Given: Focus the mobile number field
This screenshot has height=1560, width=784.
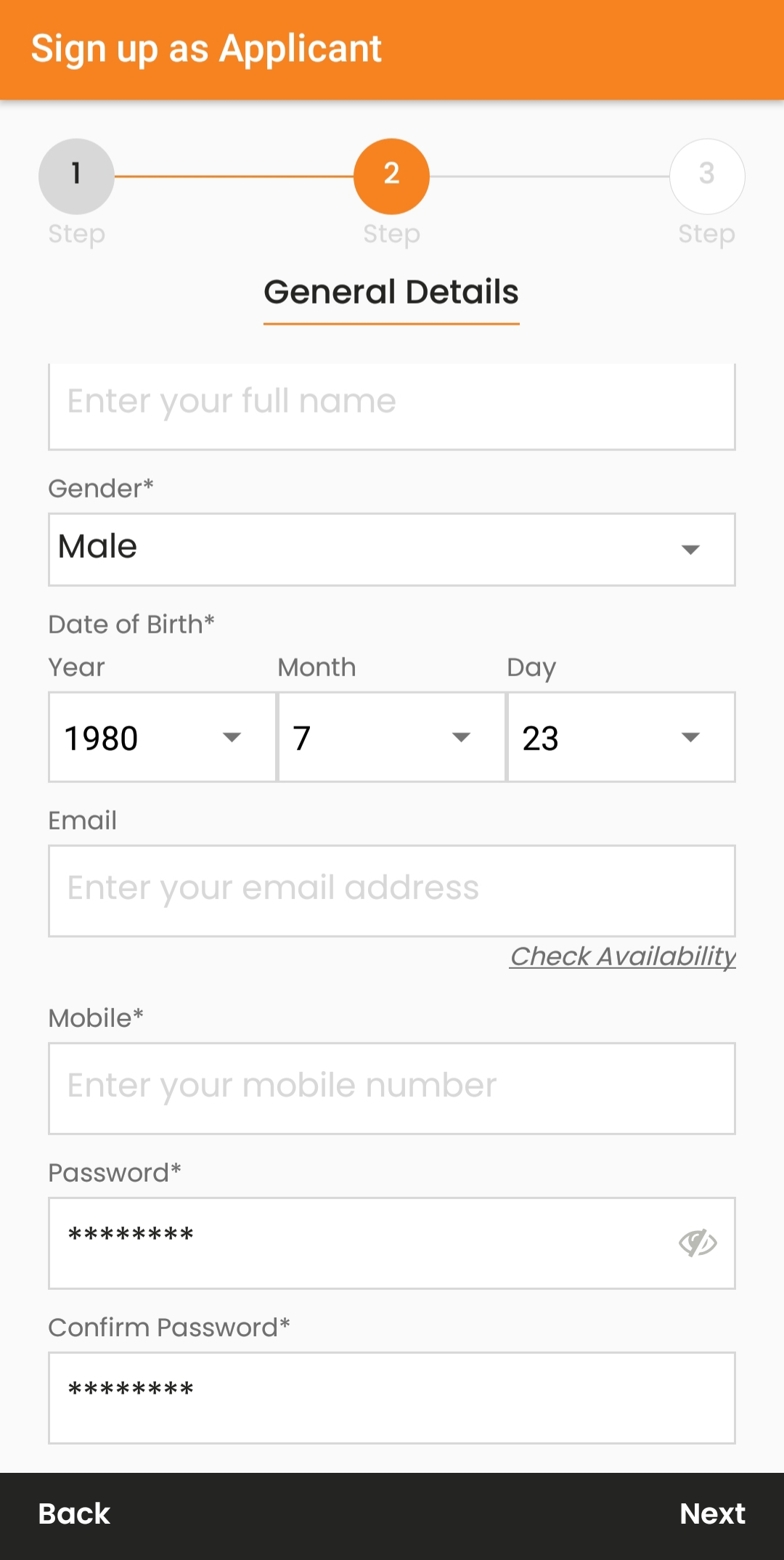Looking at the screenshot, I should [x=392, y=1089].
